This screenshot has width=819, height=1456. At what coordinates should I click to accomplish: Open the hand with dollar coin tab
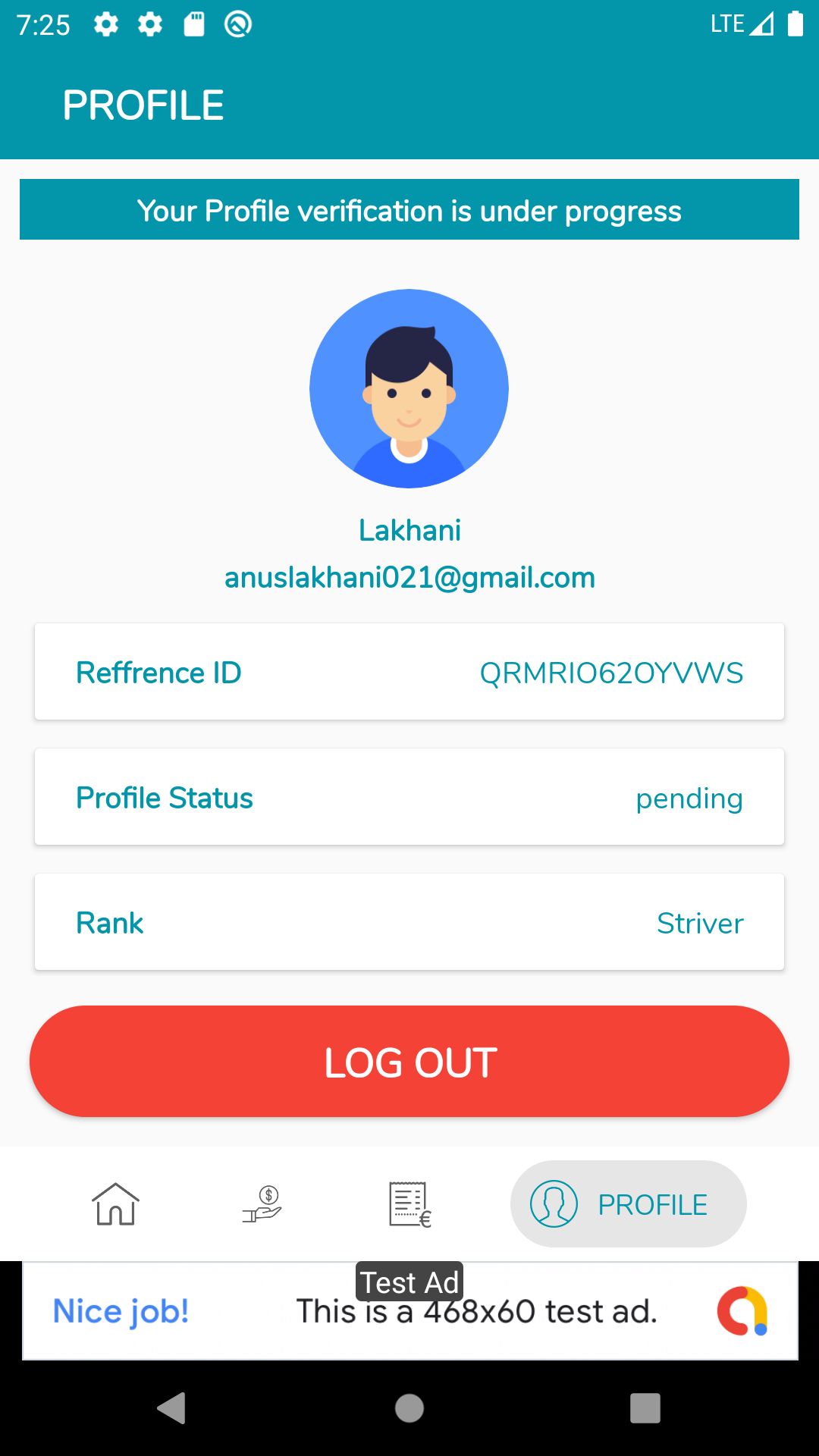(262, 1204)
